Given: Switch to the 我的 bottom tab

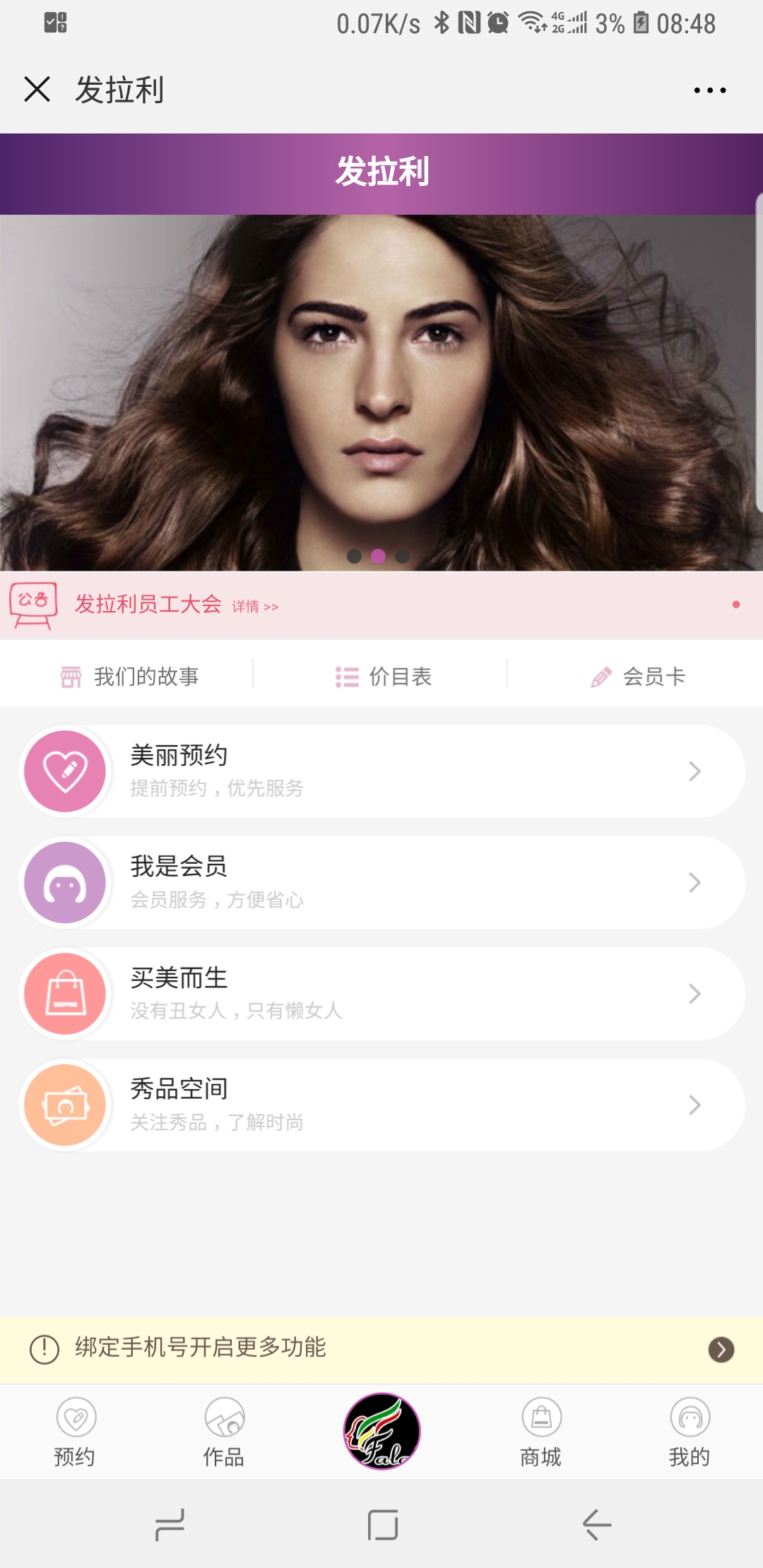Looking at the screenshot, I should coord(690,1432).
